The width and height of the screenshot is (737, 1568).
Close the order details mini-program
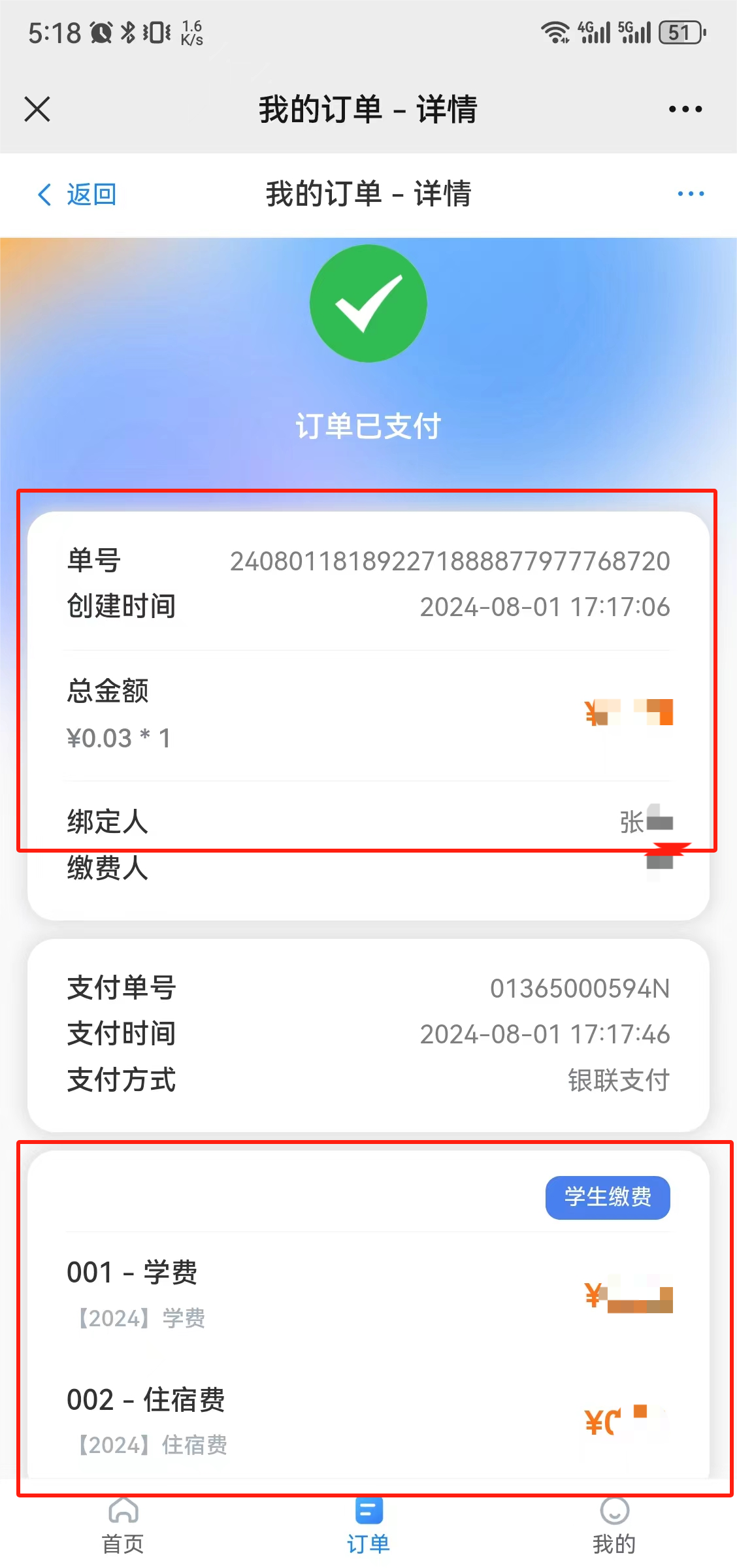pyautogui.click(x=37, y=109)
